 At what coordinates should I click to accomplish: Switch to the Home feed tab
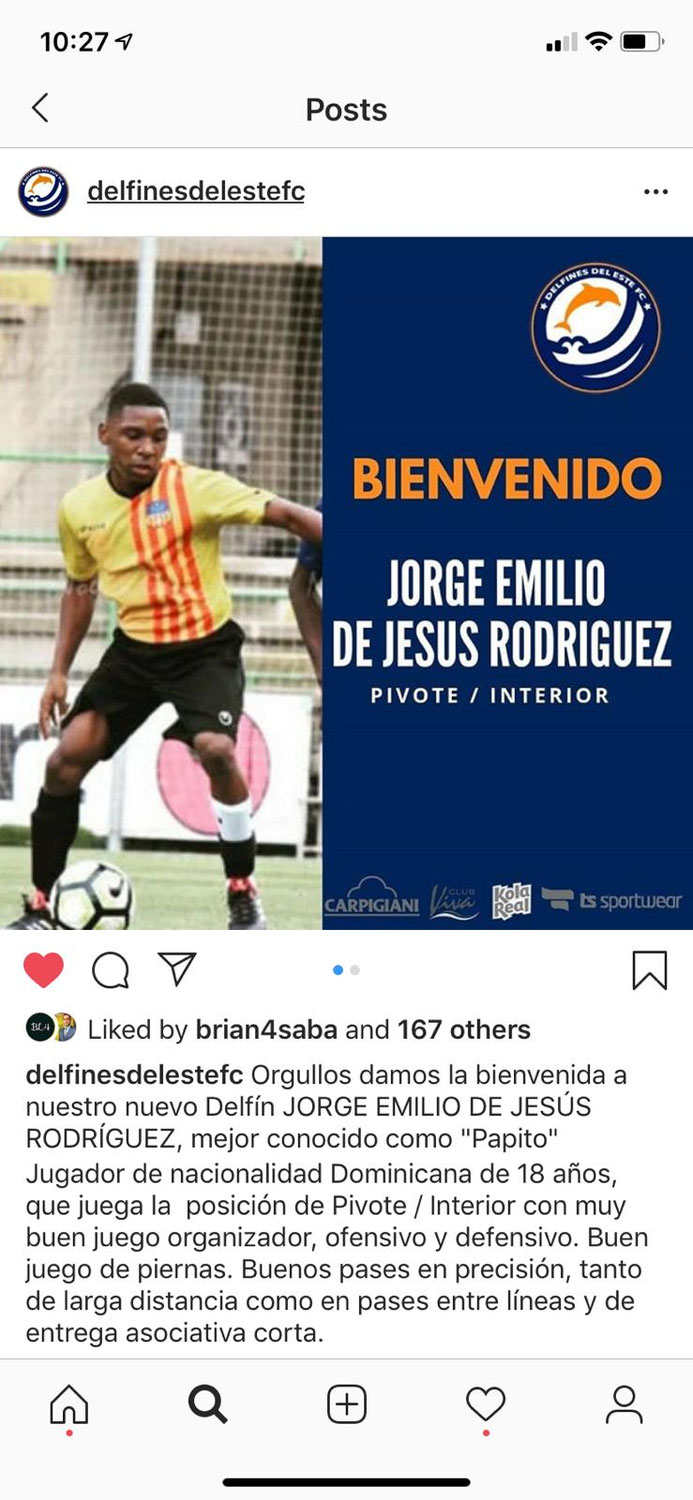tap(69, 1405)
